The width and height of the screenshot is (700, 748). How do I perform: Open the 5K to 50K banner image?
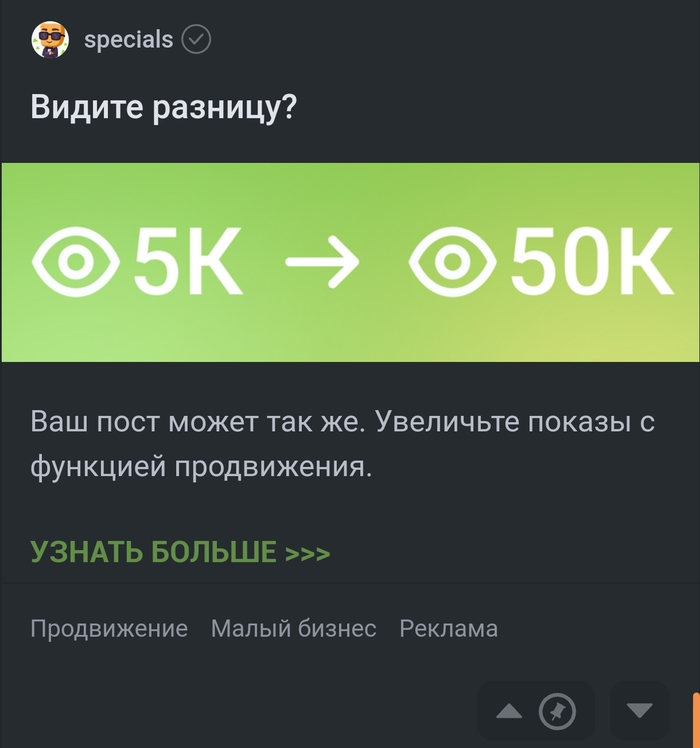(350, 262)
